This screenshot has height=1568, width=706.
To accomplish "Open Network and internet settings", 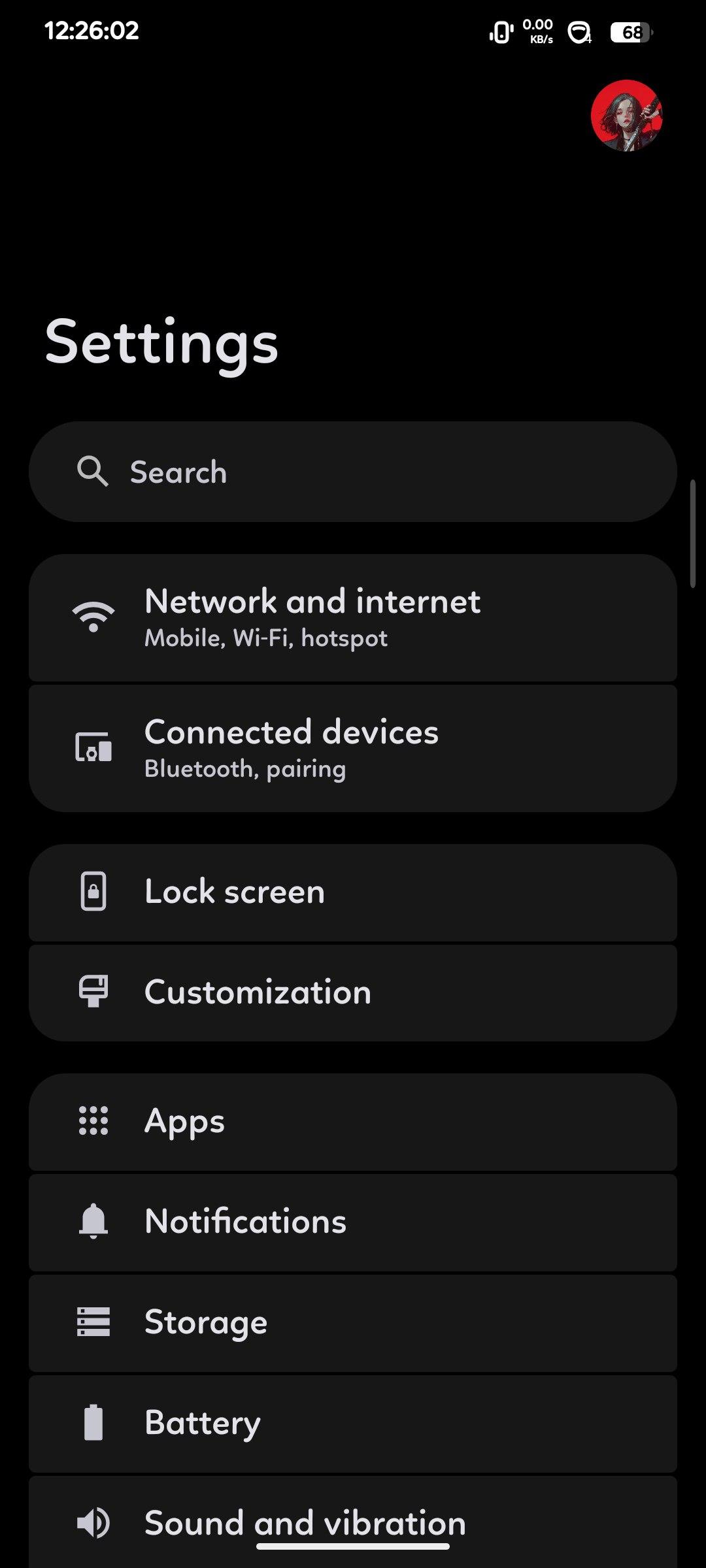I will (x=353, y=617).
